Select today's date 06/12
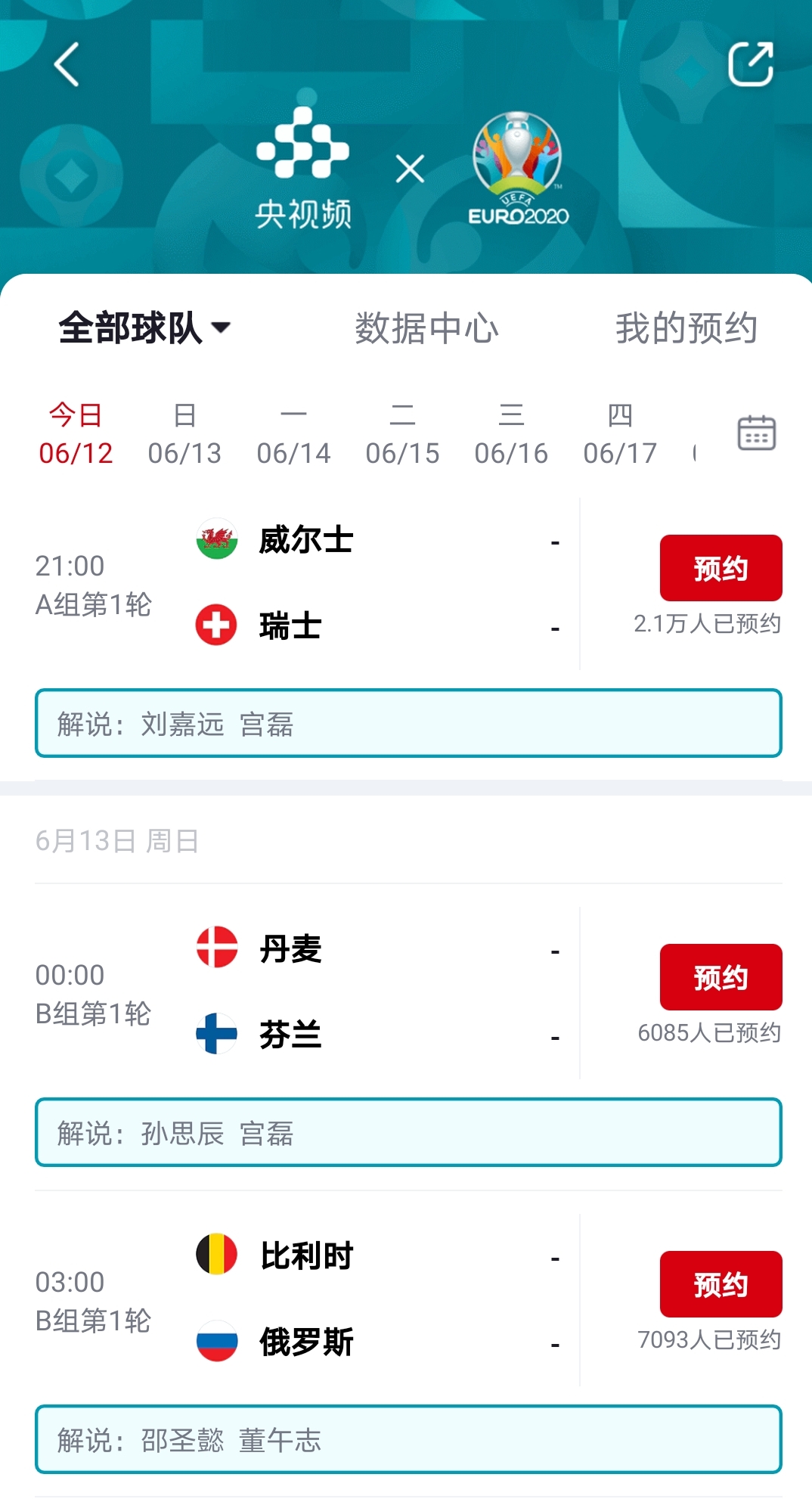Viewport: 812px width, 1499px height. [x=76, y=434]
